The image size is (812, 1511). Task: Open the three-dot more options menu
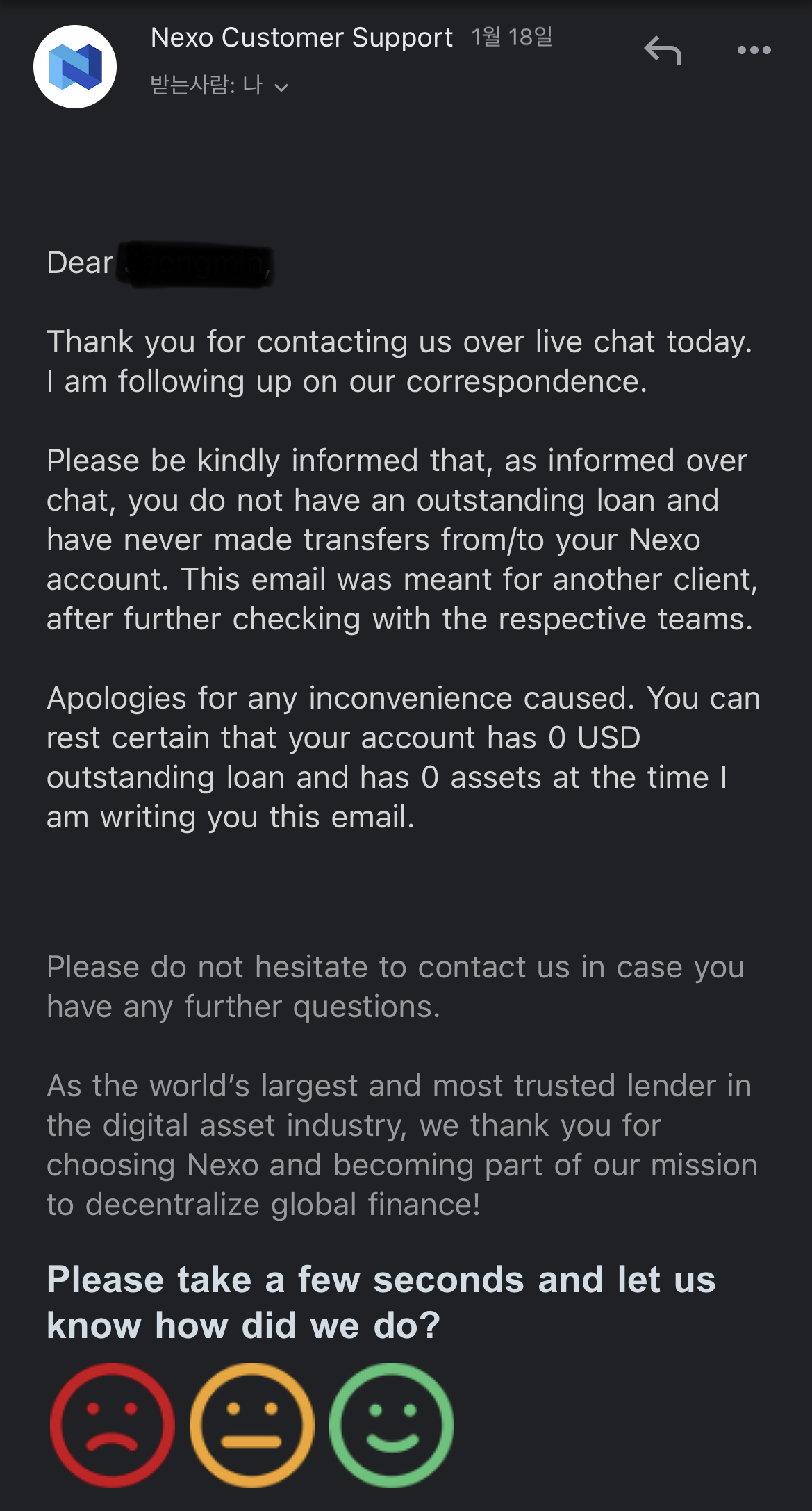754,50
